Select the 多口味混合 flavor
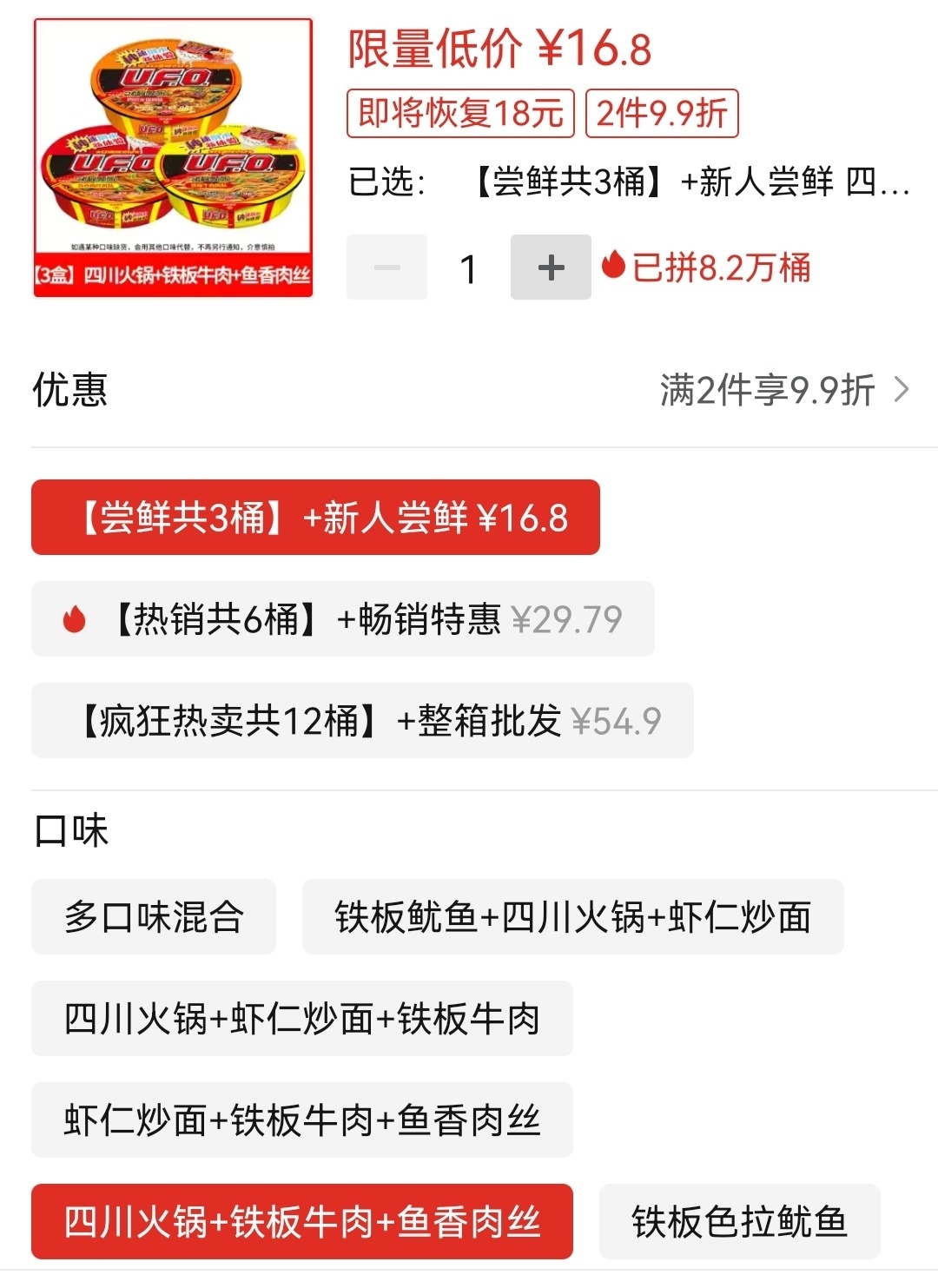This screenshot has width=938, height=1288. point(154,917)
